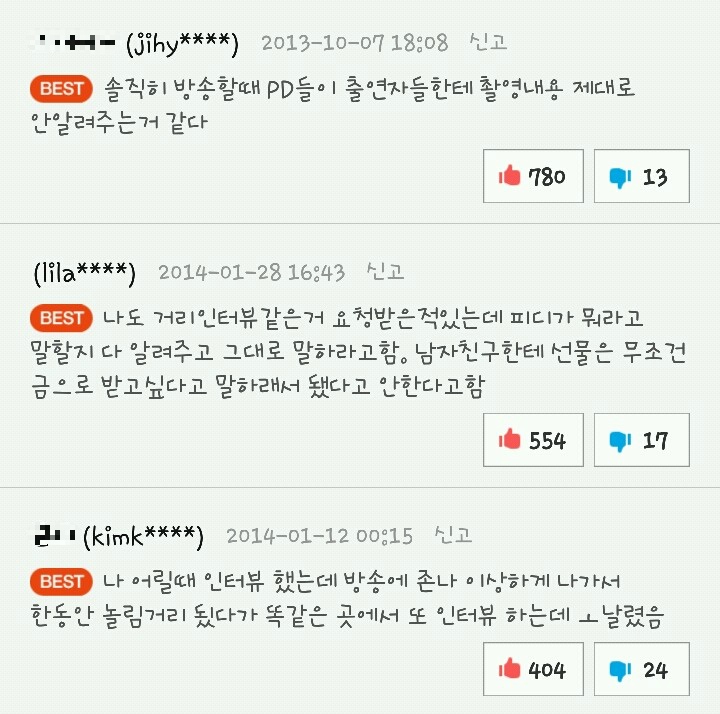Screen dimensions: 720x714
Task: Dislike lila****'s comment with 17 dislikes
Action: click(641, 440)
